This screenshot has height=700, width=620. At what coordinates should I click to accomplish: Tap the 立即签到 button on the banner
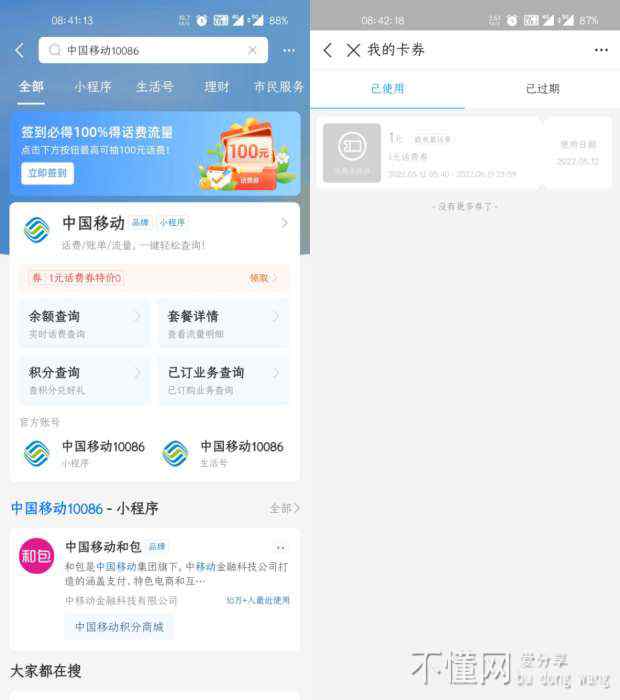point(47,173)
